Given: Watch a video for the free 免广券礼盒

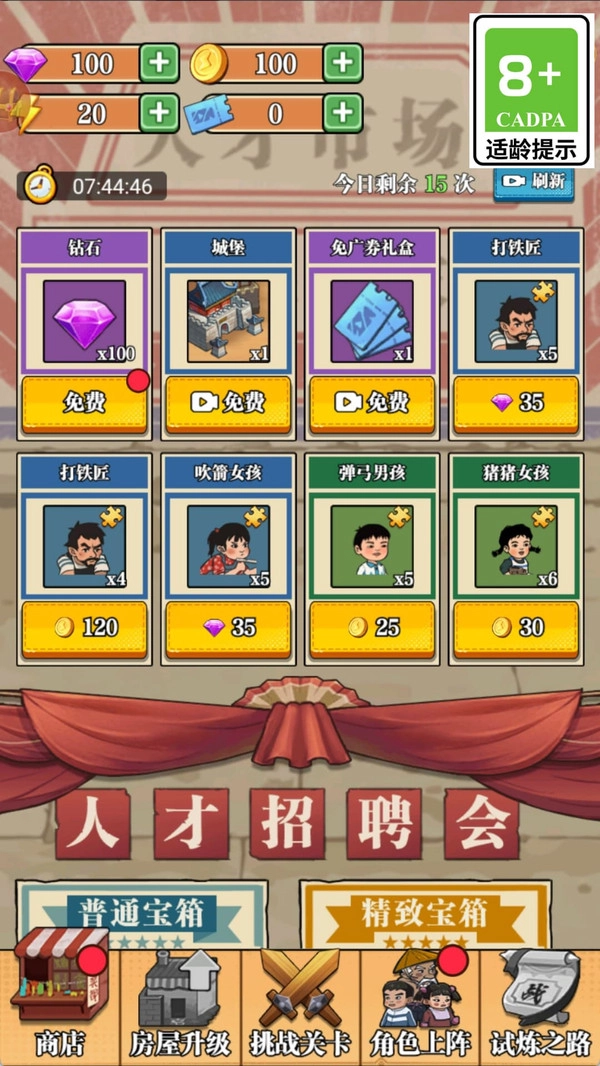Looking at the screenshot, I should click(x=372, y=402).
